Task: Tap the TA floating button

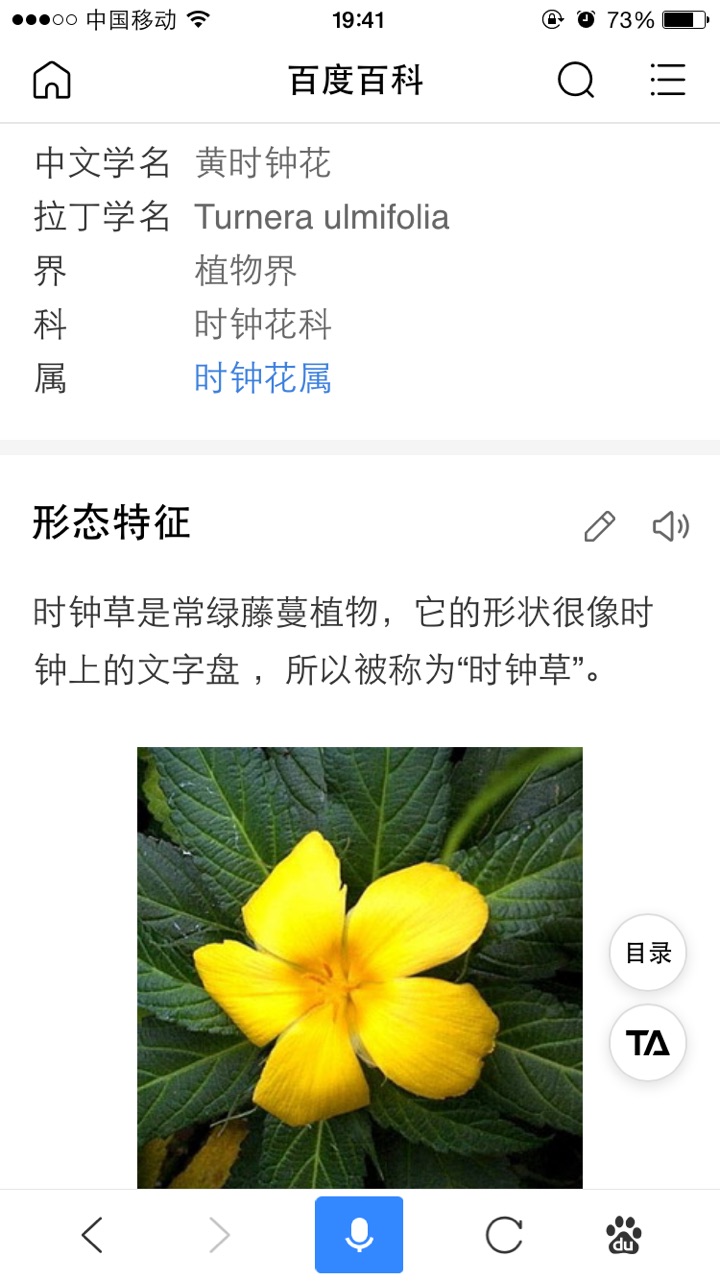Action: coord(648,1043)
